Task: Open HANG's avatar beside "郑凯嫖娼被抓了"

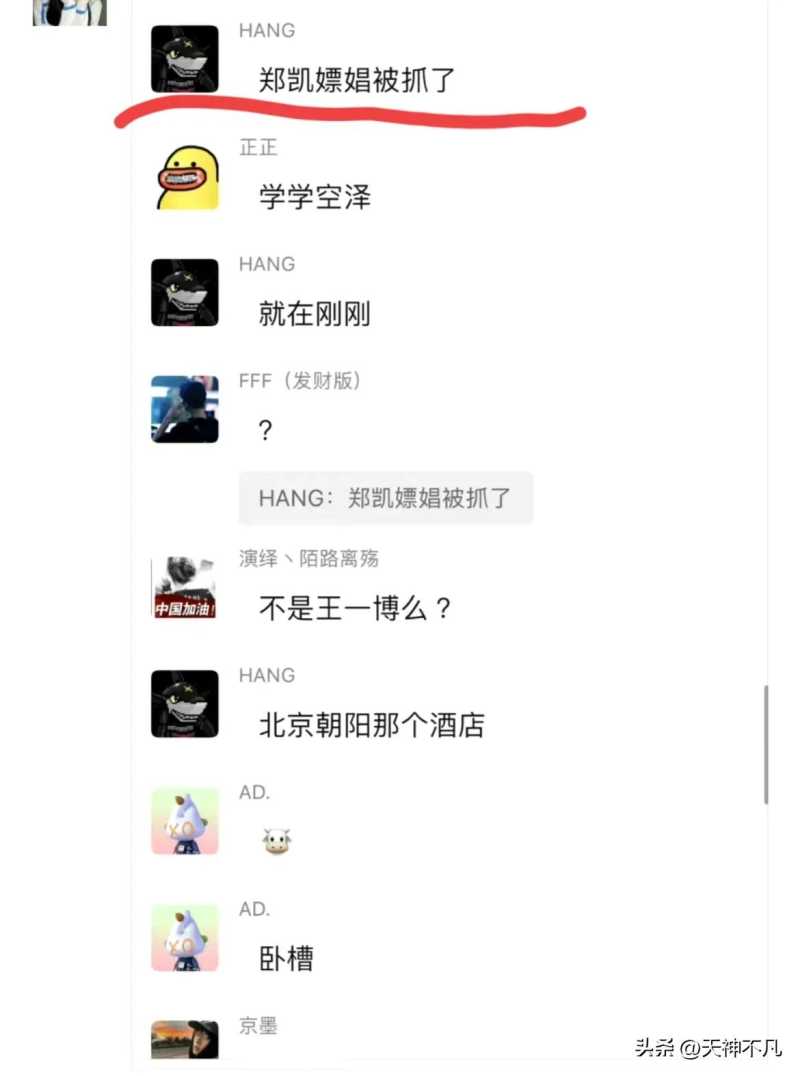Action: click(x=185, y=60)
